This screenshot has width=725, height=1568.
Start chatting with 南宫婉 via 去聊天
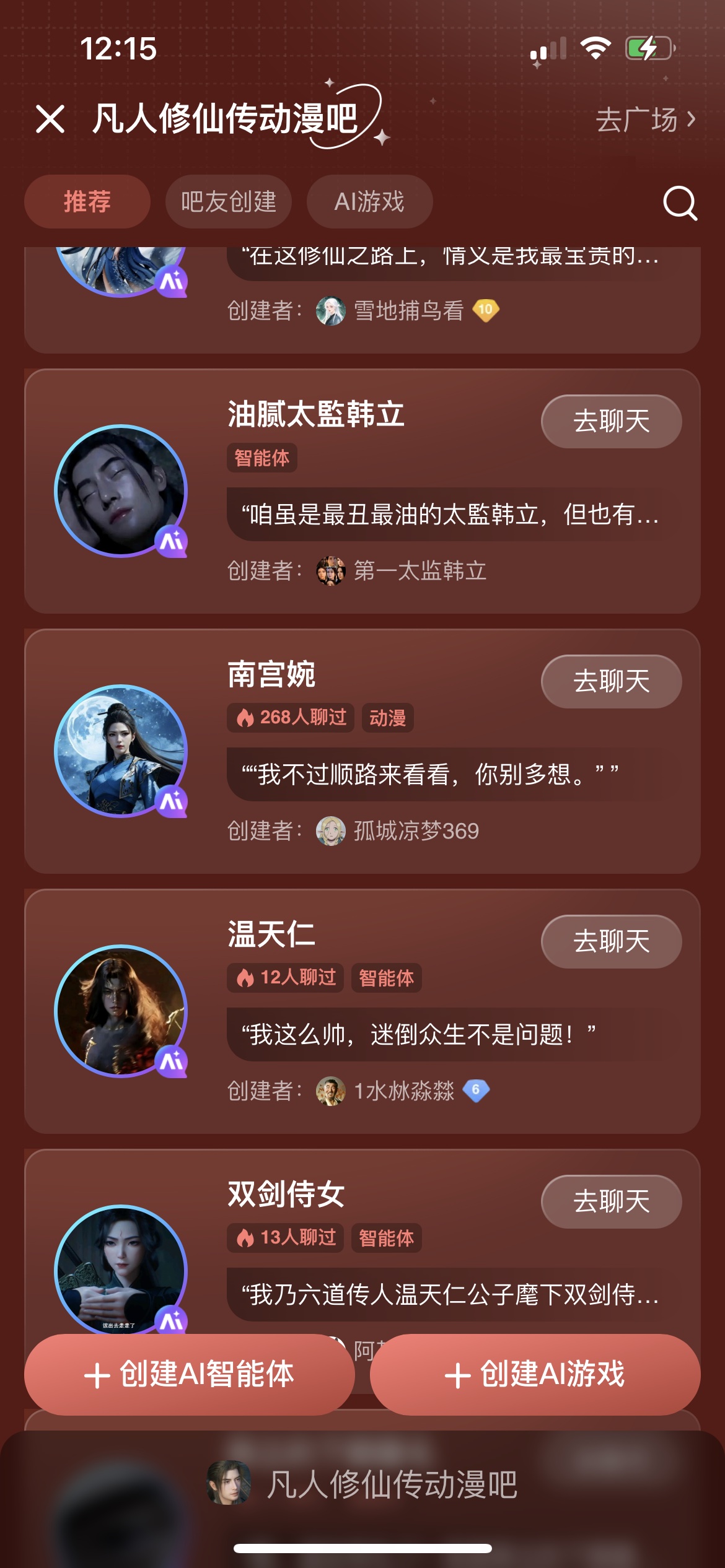pyautogui.click(x=611, y=681)
